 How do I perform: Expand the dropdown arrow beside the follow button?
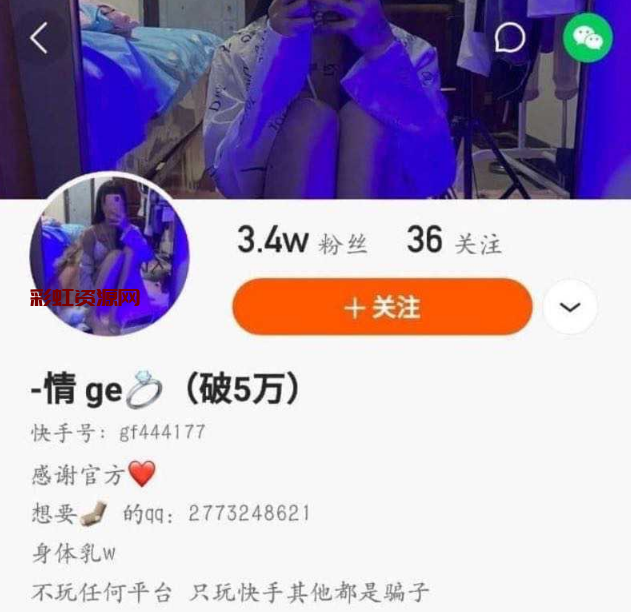pyautogui.click(x=570, y=307)
